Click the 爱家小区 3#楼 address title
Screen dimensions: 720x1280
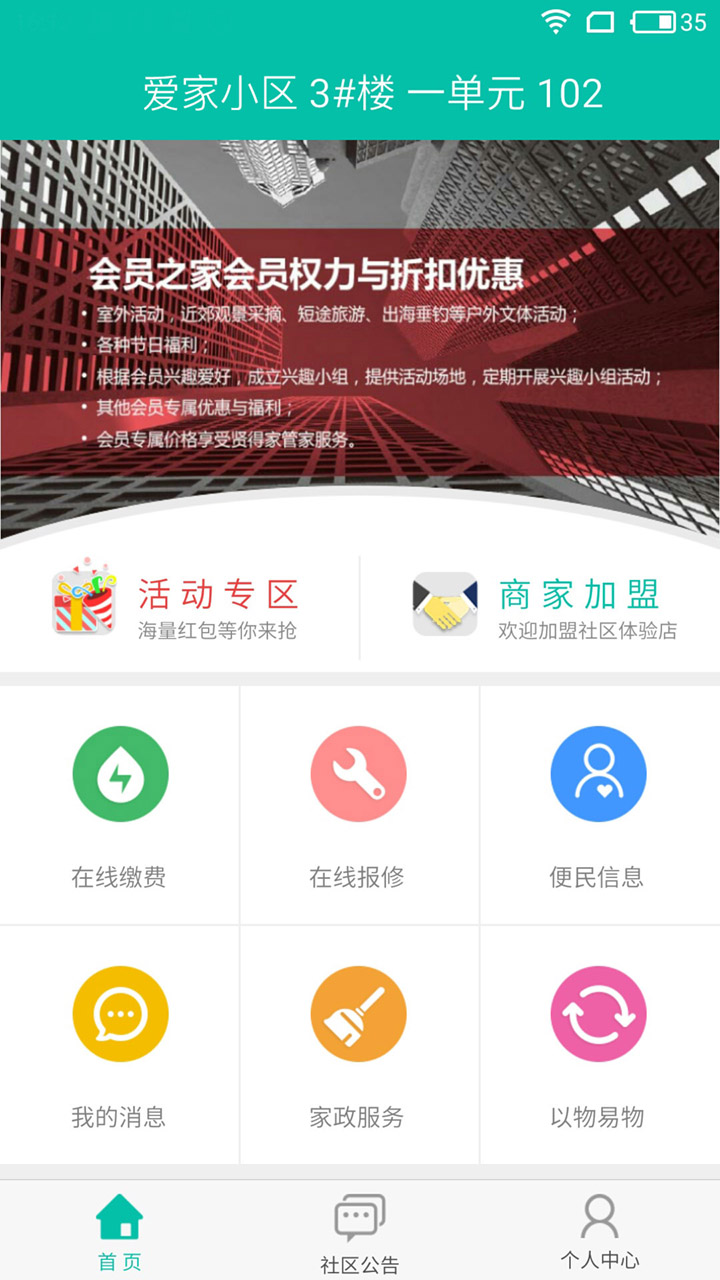point(360,92)
